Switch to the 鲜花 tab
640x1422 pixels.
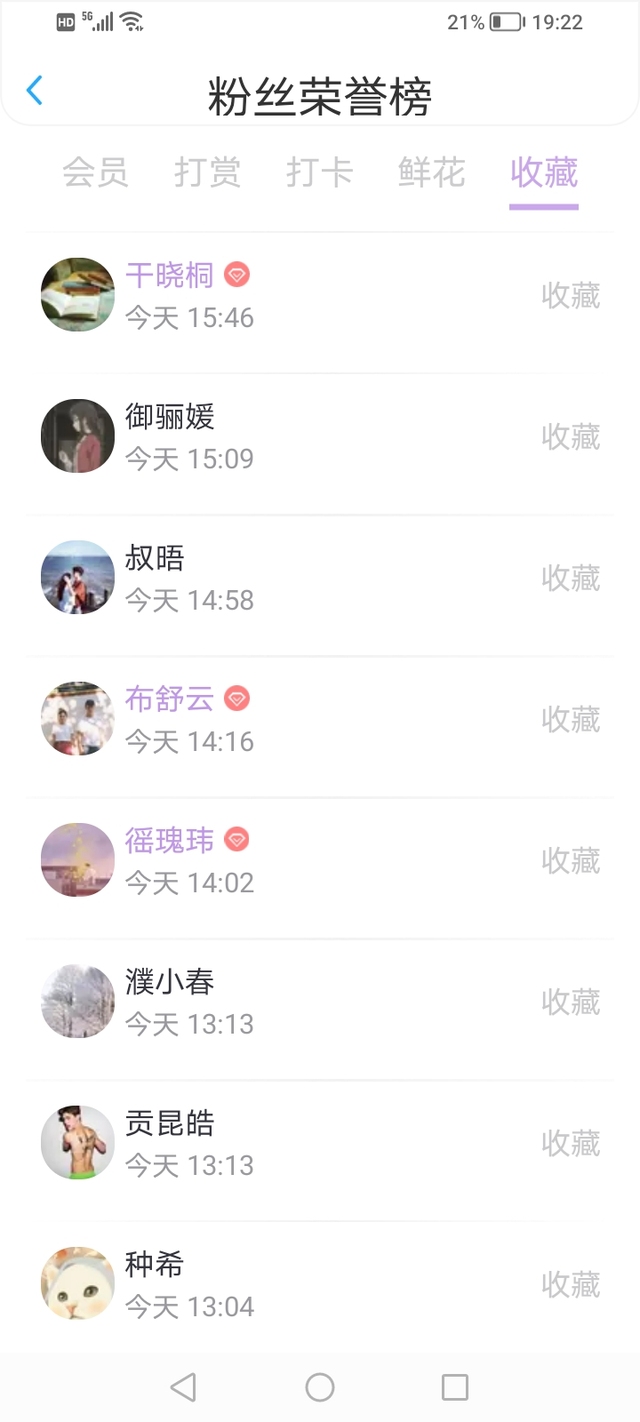pos(431,173)
